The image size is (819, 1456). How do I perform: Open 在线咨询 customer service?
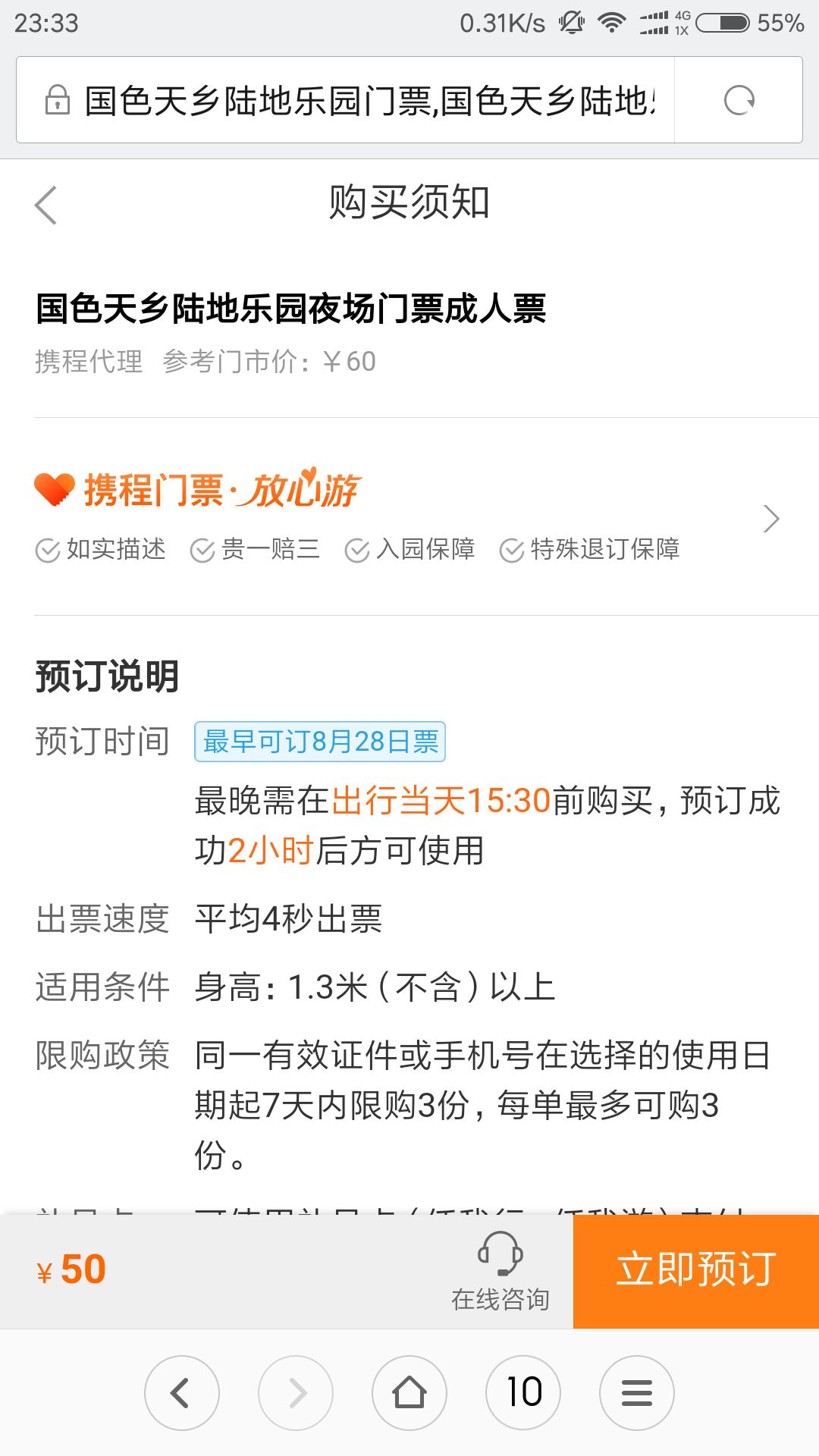click(x=500, y=1272)
